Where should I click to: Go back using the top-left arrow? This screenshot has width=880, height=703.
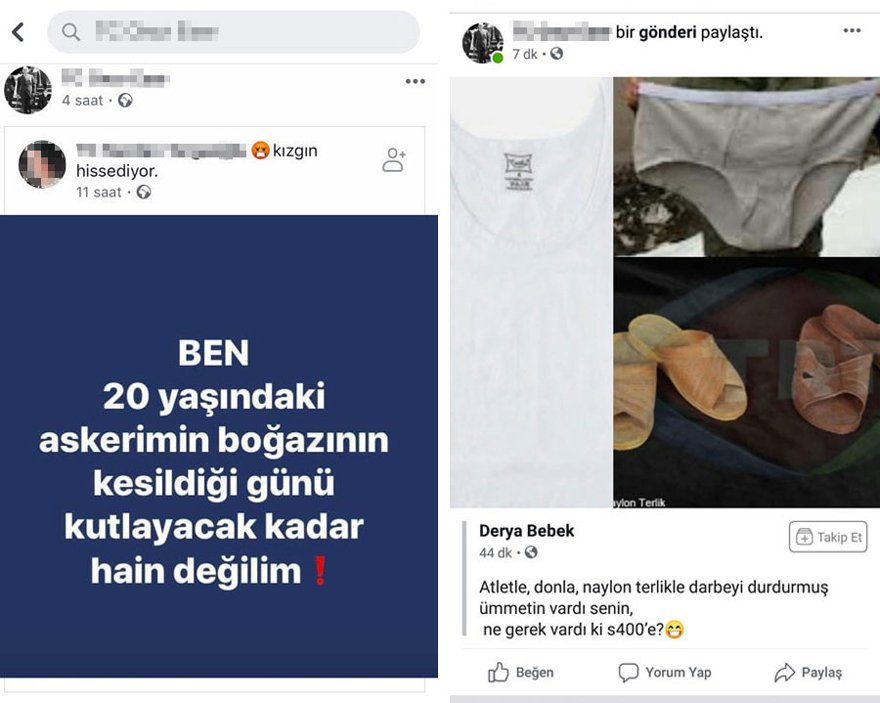click(x=18, y=32)
